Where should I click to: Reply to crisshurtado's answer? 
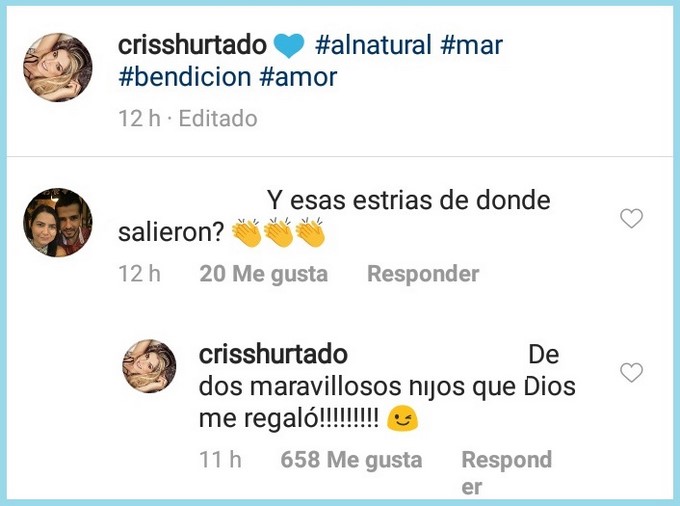click(x=506, y=461)
